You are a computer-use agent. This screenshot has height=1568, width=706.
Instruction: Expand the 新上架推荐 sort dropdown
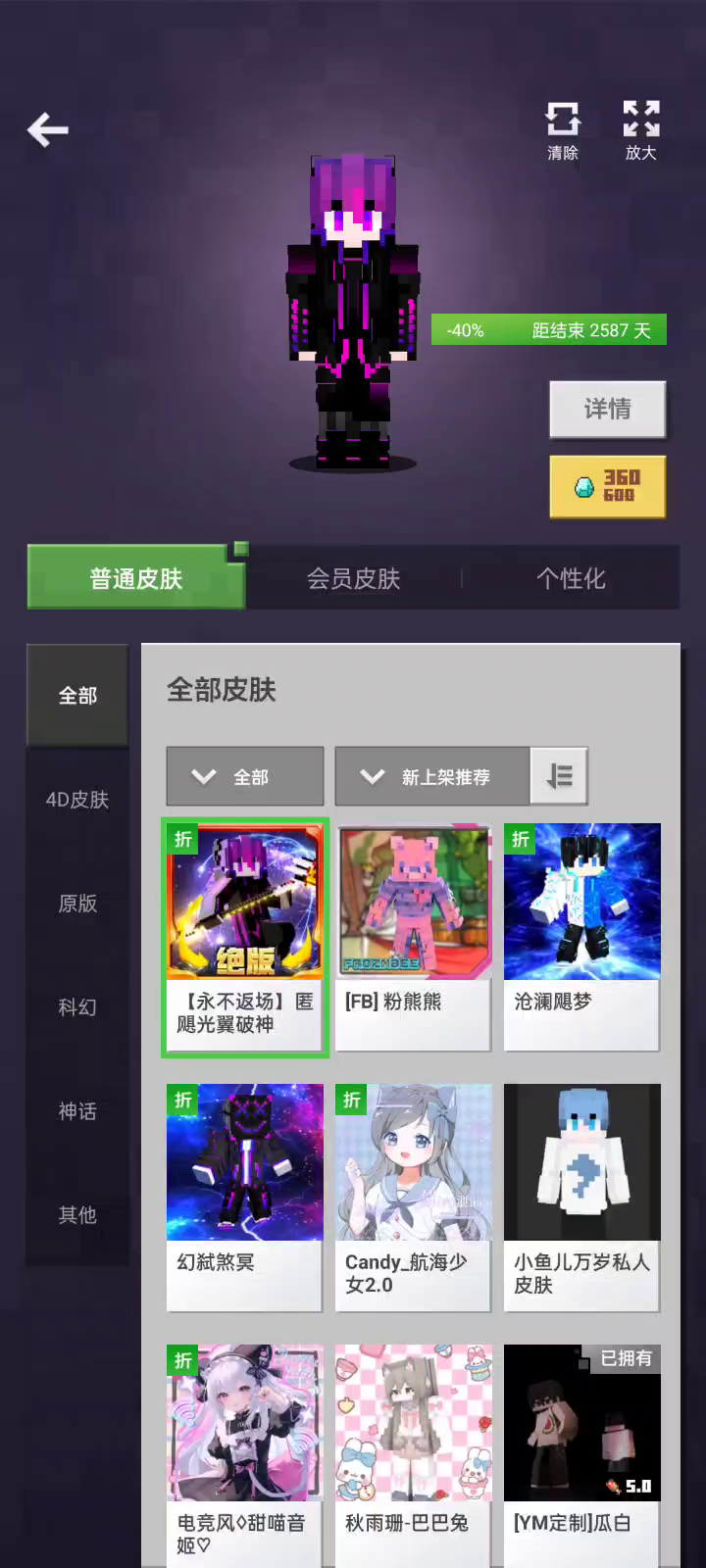(x=432, y=777)
